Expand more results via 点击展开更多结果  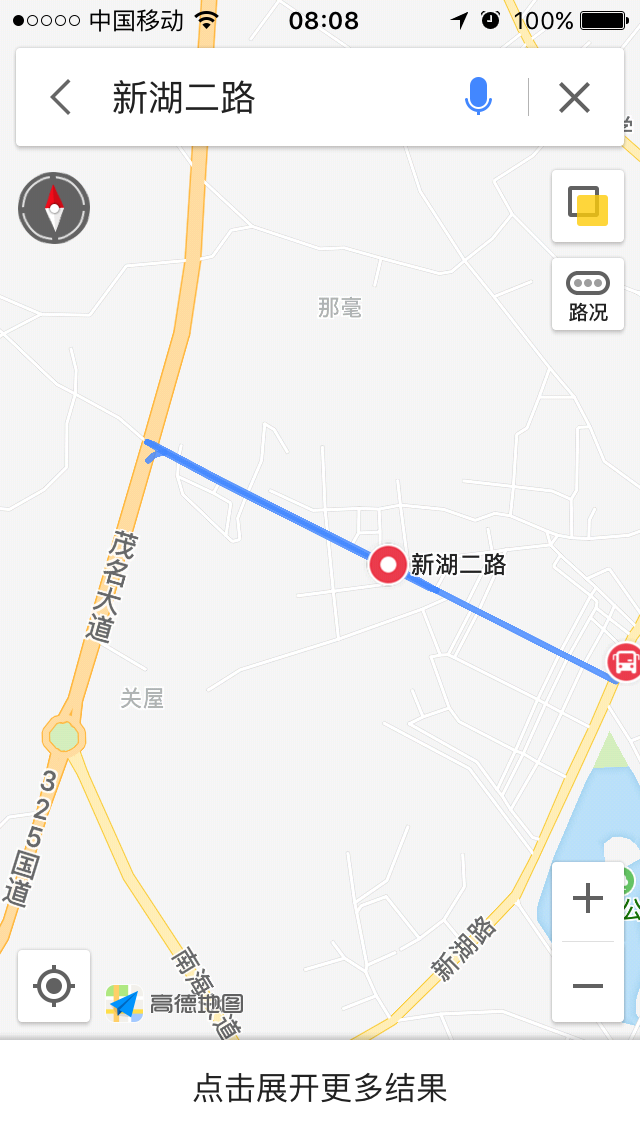(320, 1088)
